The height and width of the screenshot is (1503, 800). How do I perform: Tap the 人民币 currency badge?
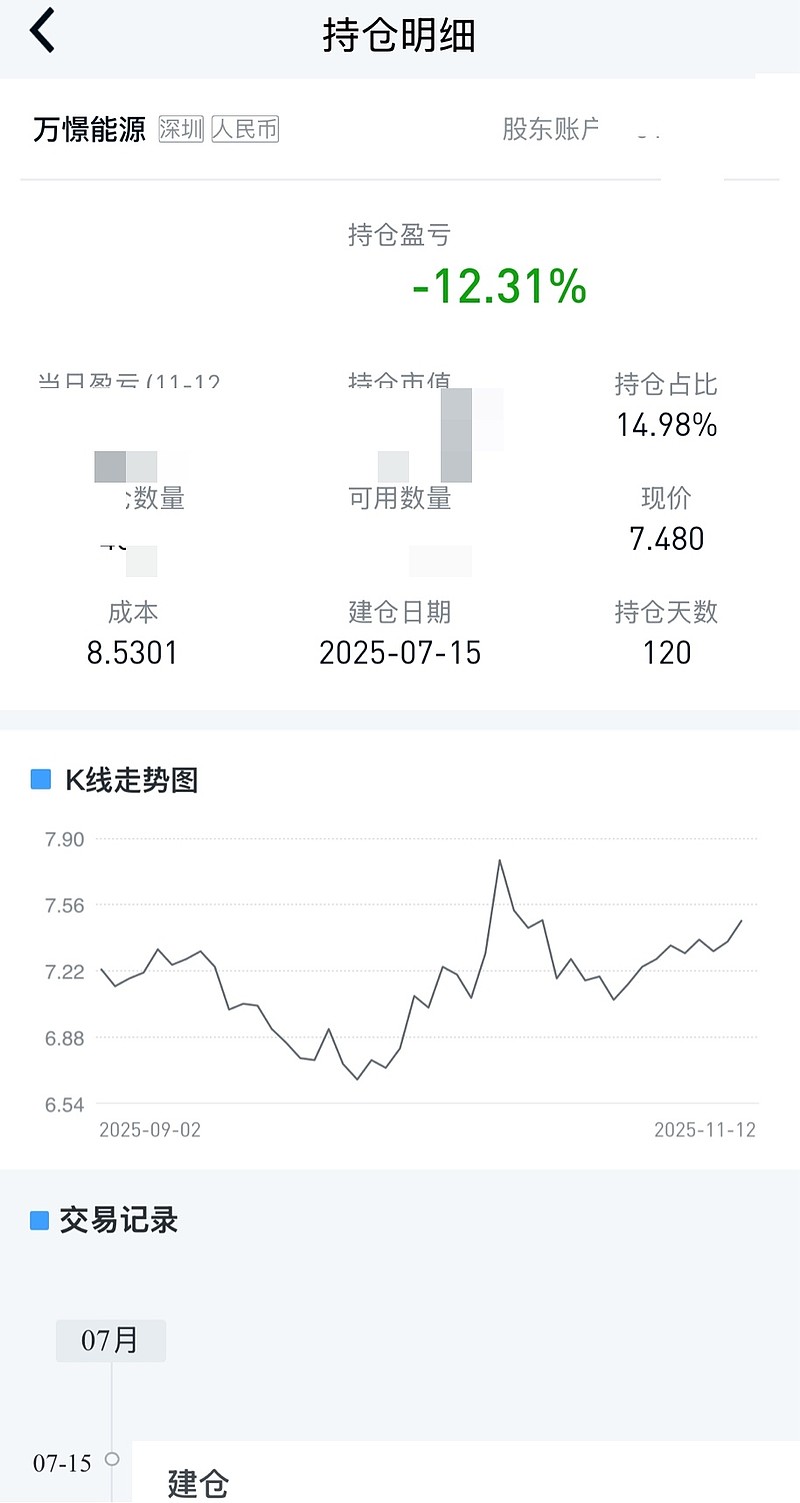click(245, 130)
